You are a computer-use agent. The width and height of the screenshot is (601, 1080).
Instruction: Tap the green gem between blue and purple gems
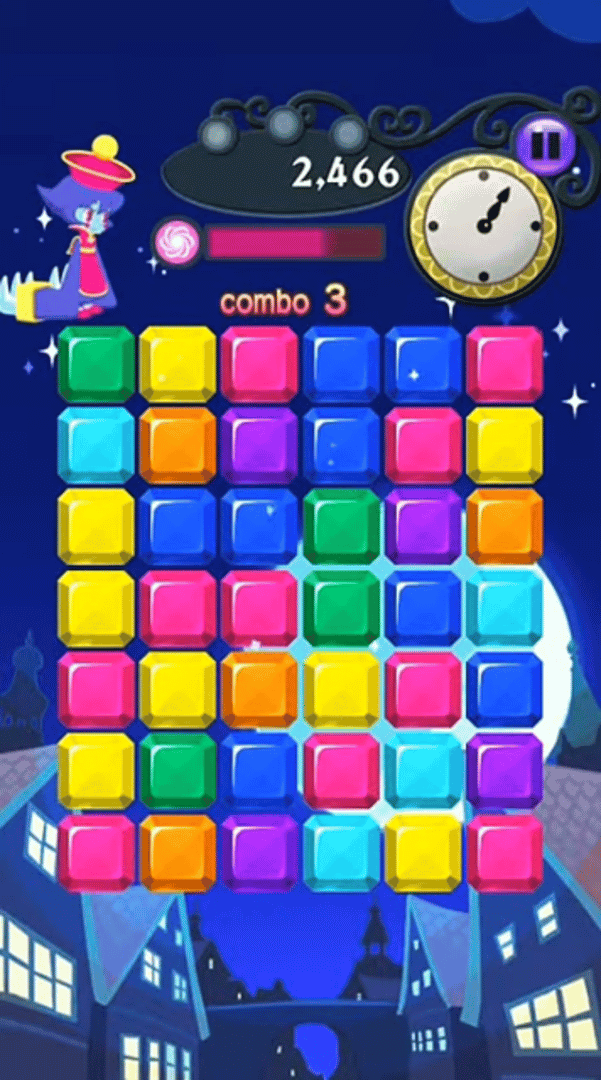point(341,527)
